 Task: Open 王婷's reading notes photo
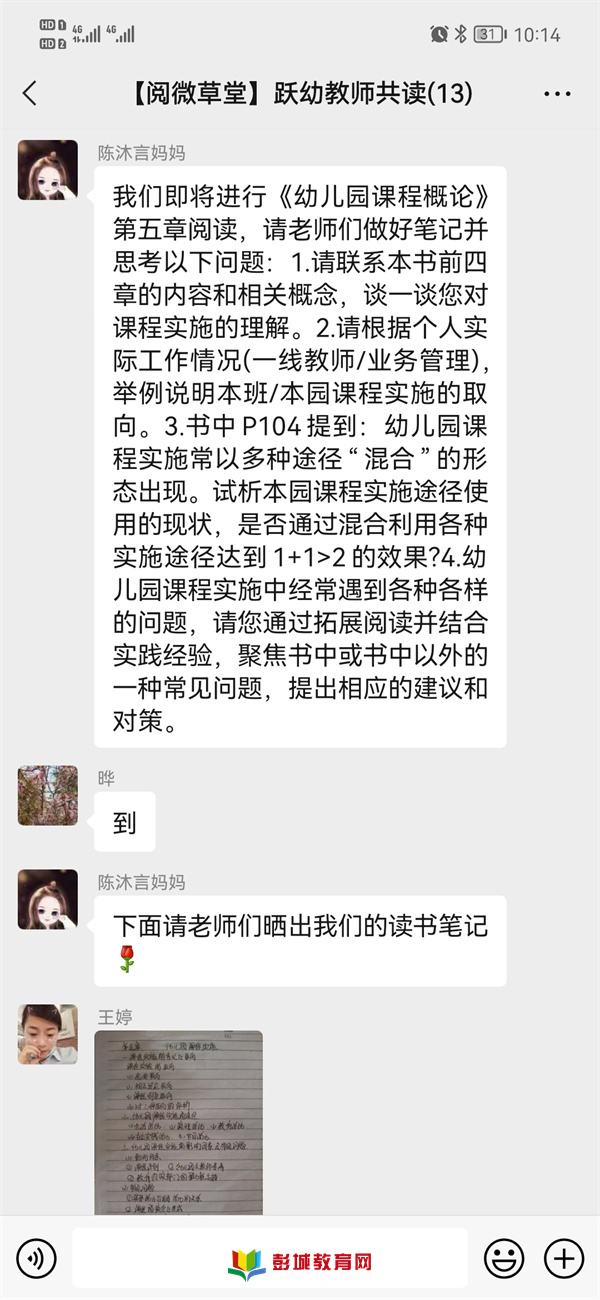tap(178, 1122)
